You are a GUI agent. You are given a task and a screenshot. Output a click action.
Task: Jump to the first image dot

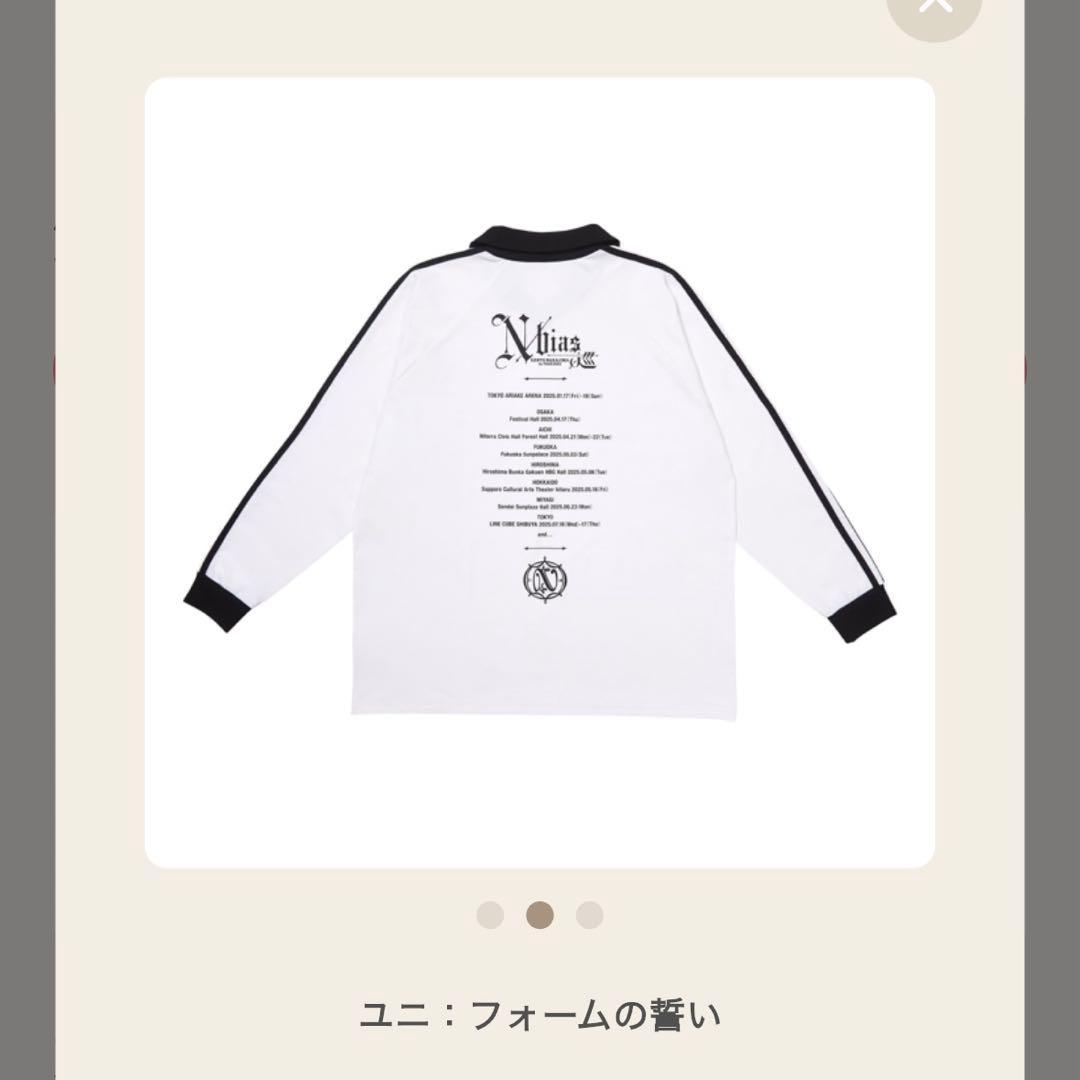(490, 915)
